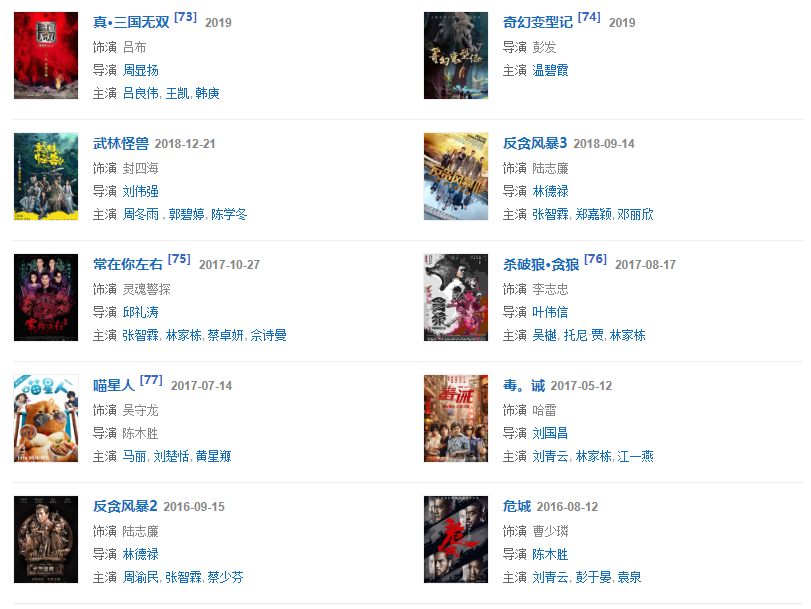Screen dimensions: 811x609
Task: Open director 刘伟强's link
Action: (140, 191)
